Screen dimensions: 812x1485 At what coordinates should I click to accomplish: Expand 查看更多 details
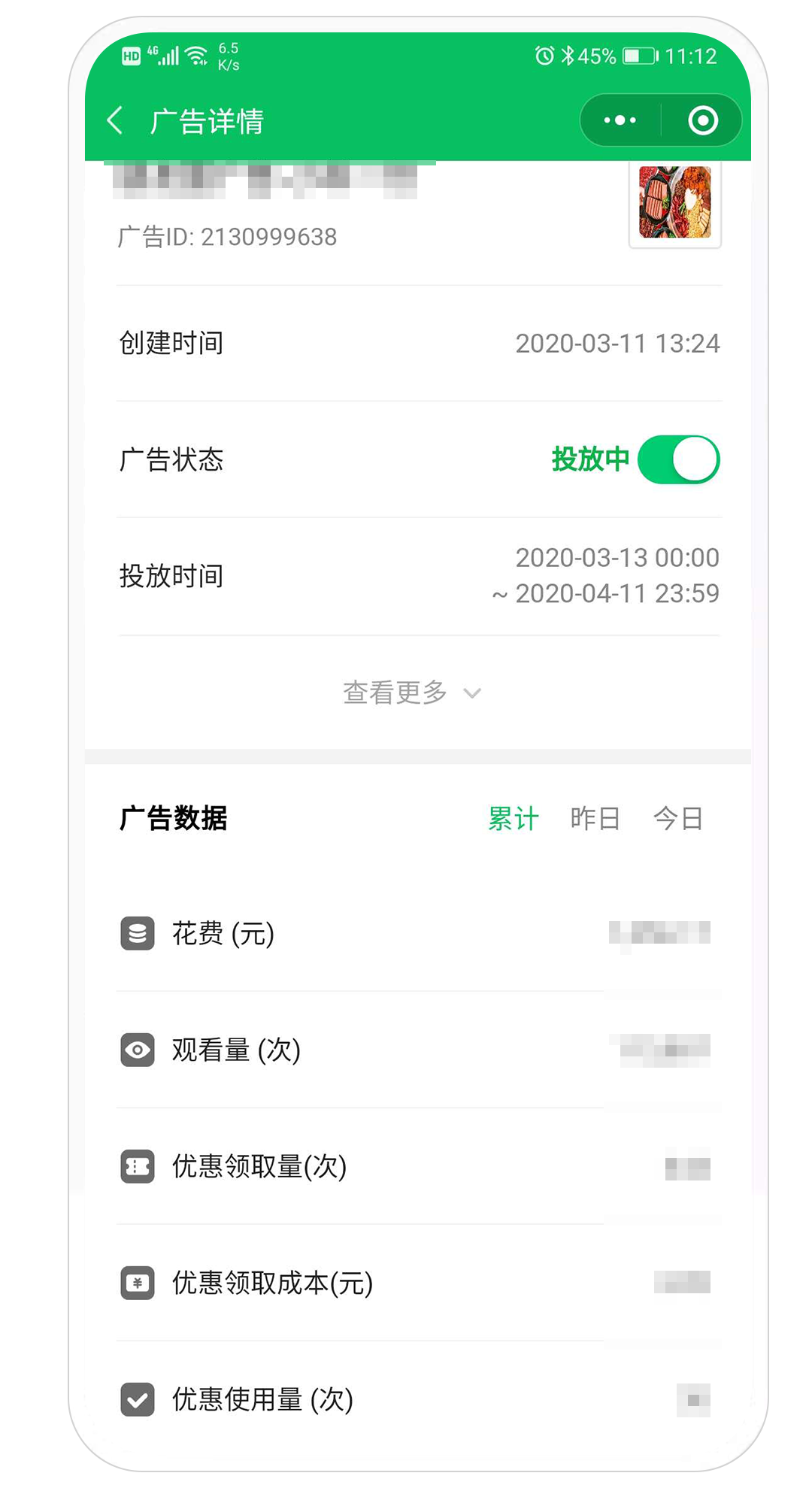(412, 692)
